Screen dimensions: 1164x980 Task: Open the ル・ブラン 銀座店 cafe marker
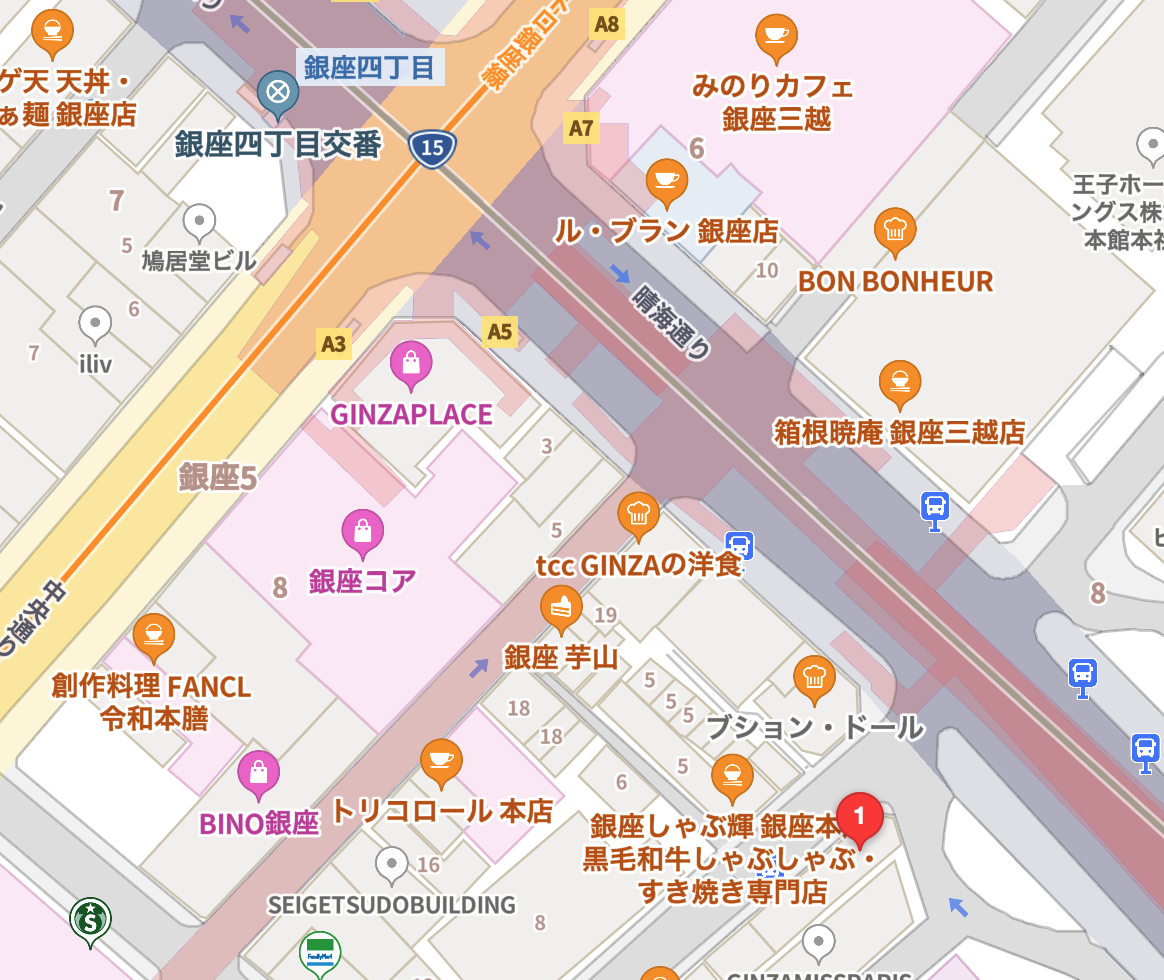(x=666, y=182)
